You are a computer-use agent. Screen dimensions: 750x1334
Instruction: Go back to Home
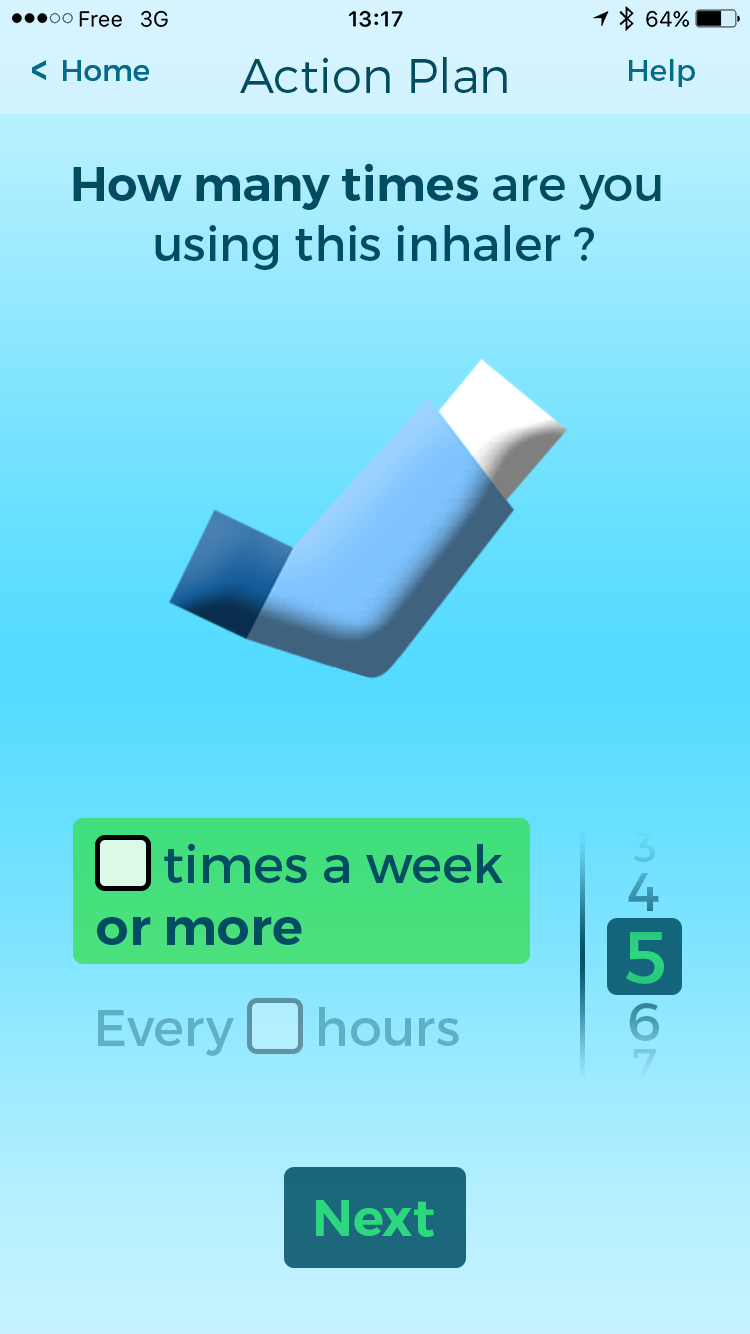[91, 72]
